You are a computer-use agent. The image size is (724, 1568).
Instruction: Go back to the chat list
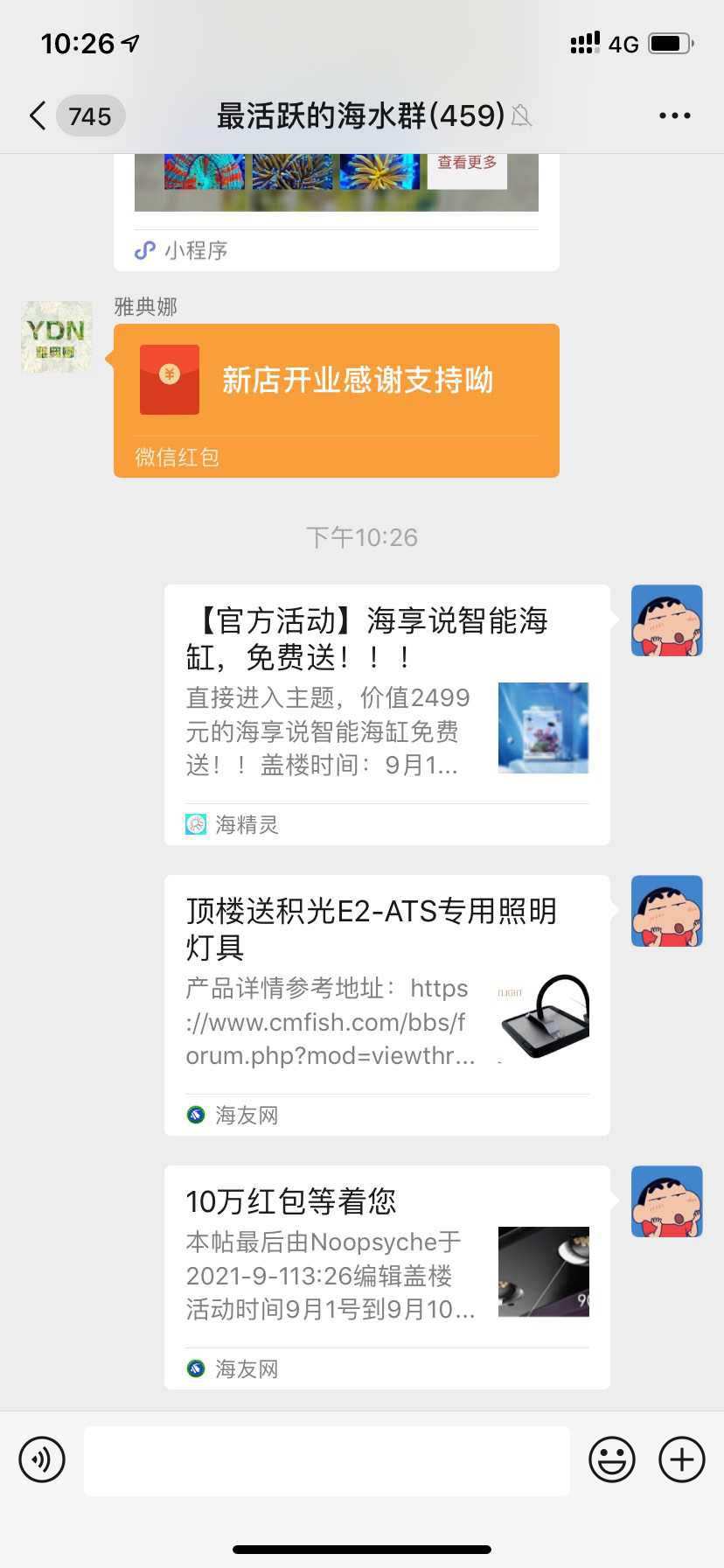point(38,115)
